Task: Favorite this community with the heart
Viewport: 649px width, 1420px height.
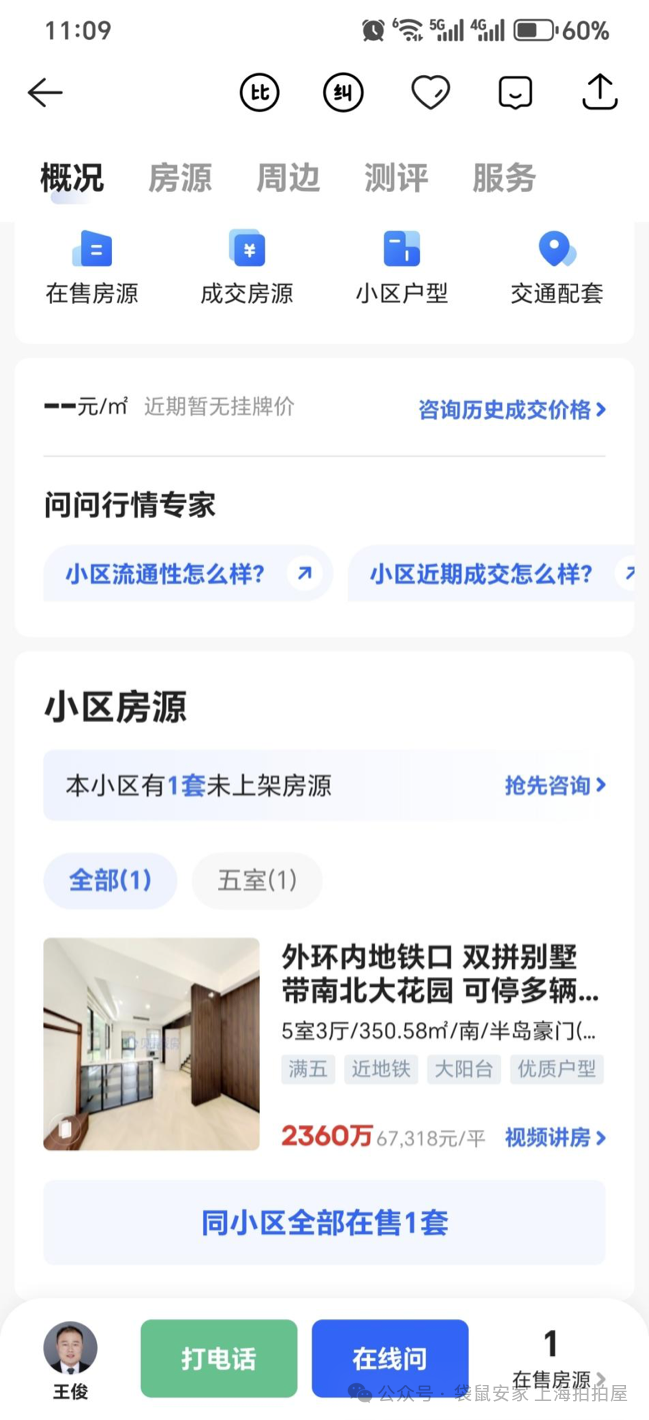Action: coord(430,93)
